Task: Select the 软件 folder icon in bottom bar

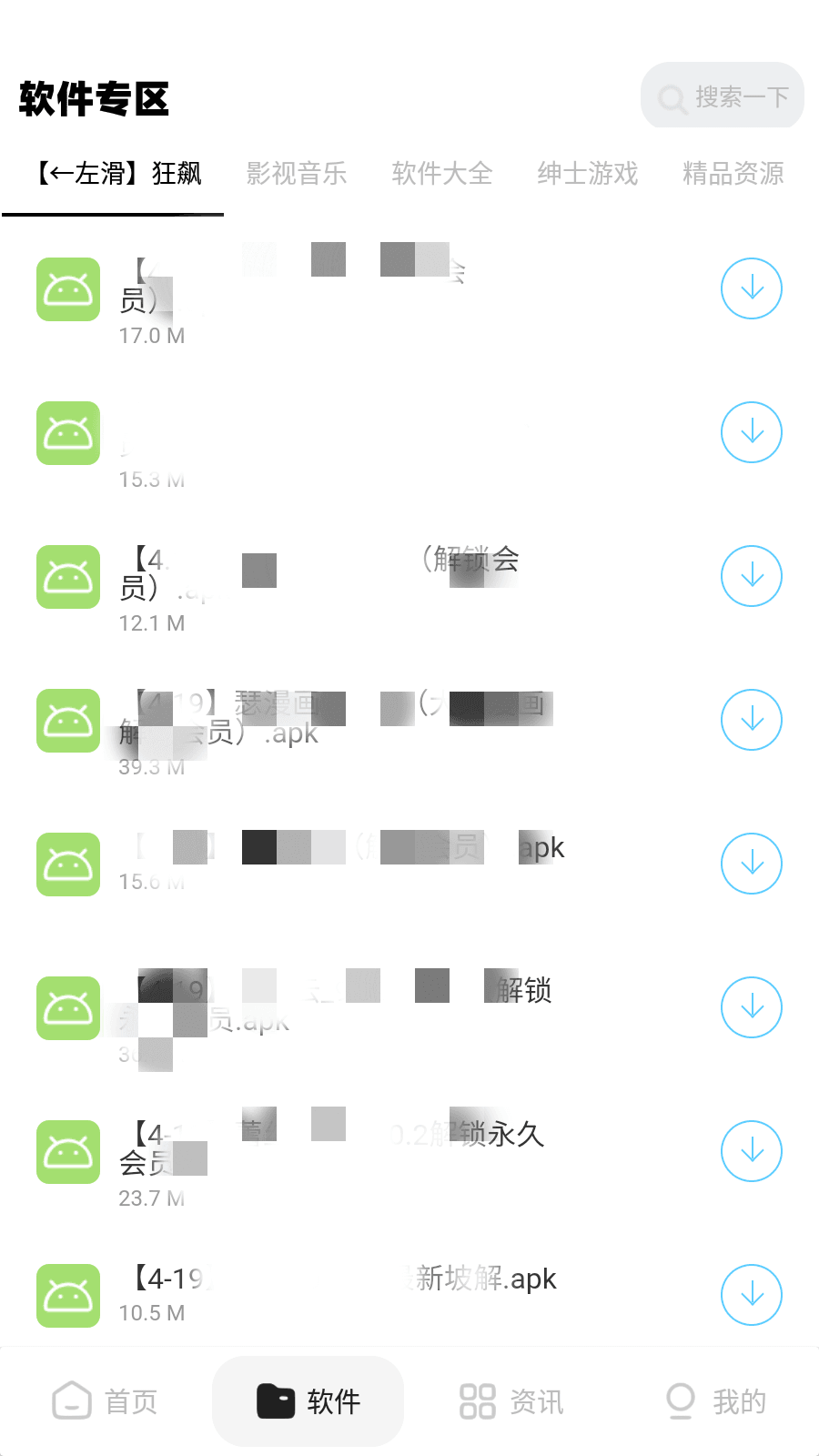Action: 273,1400
